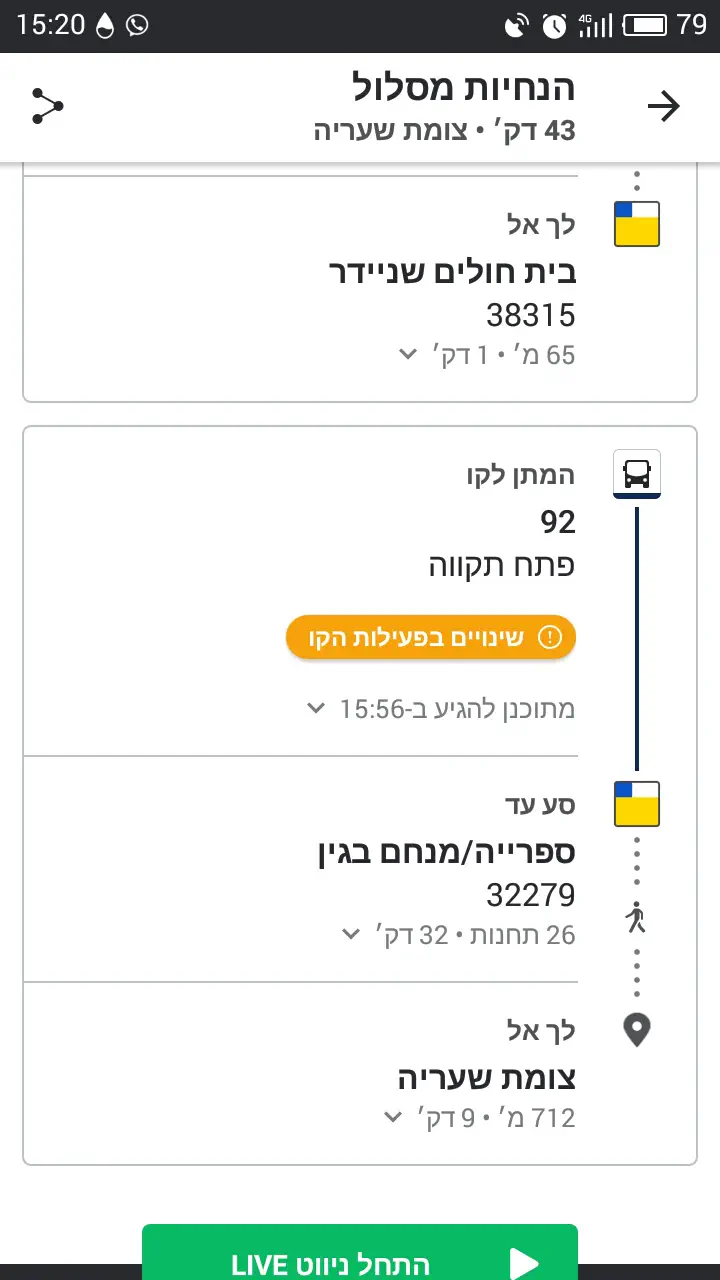Expand the 26 stops list
The width and height of the screenshot is (720, 1280).
[350, 935]
